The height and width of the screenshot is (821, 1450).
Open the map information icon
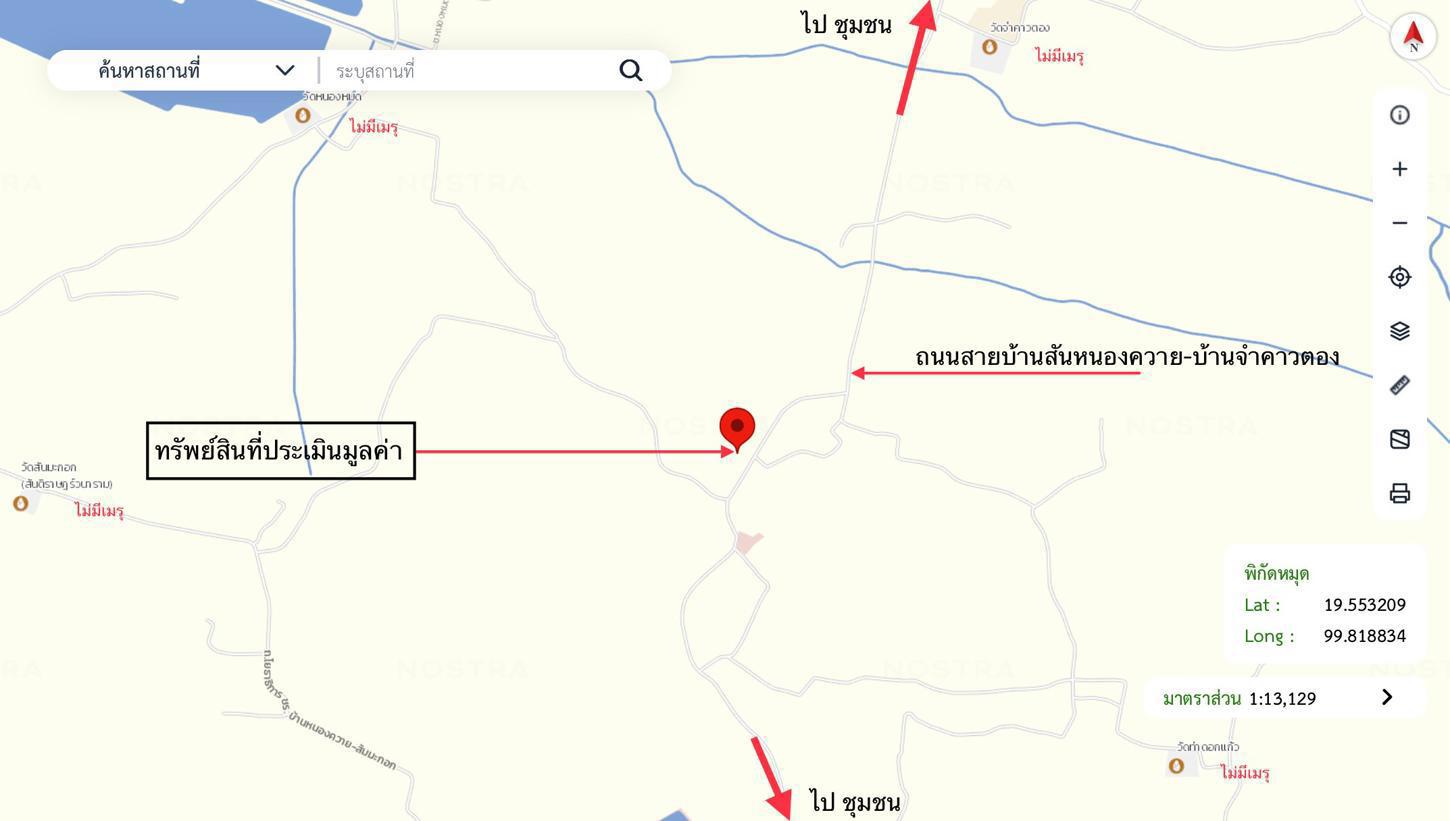pyautogui.click(x=1400, y=115)
